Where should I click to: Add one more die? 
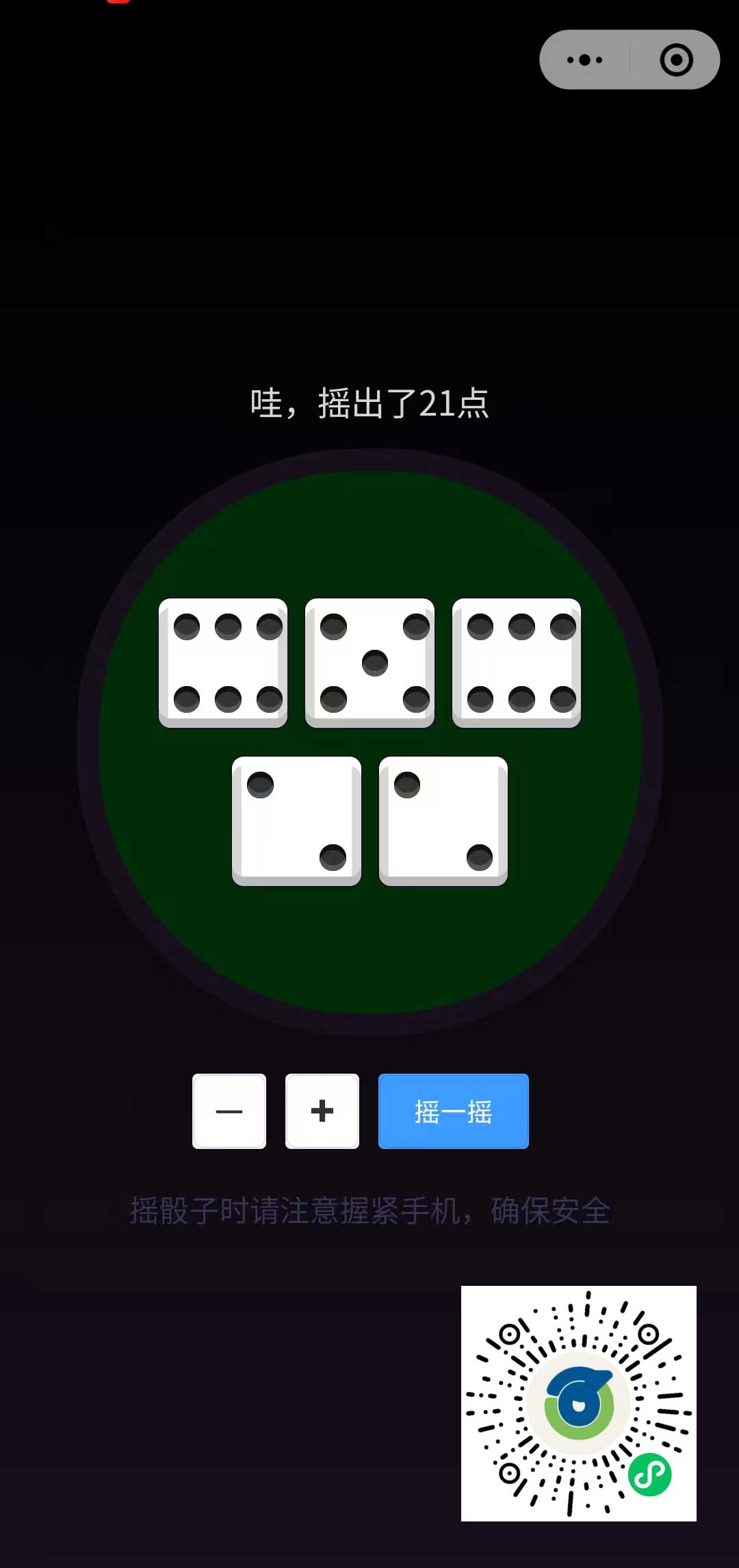click(322, 1111)
